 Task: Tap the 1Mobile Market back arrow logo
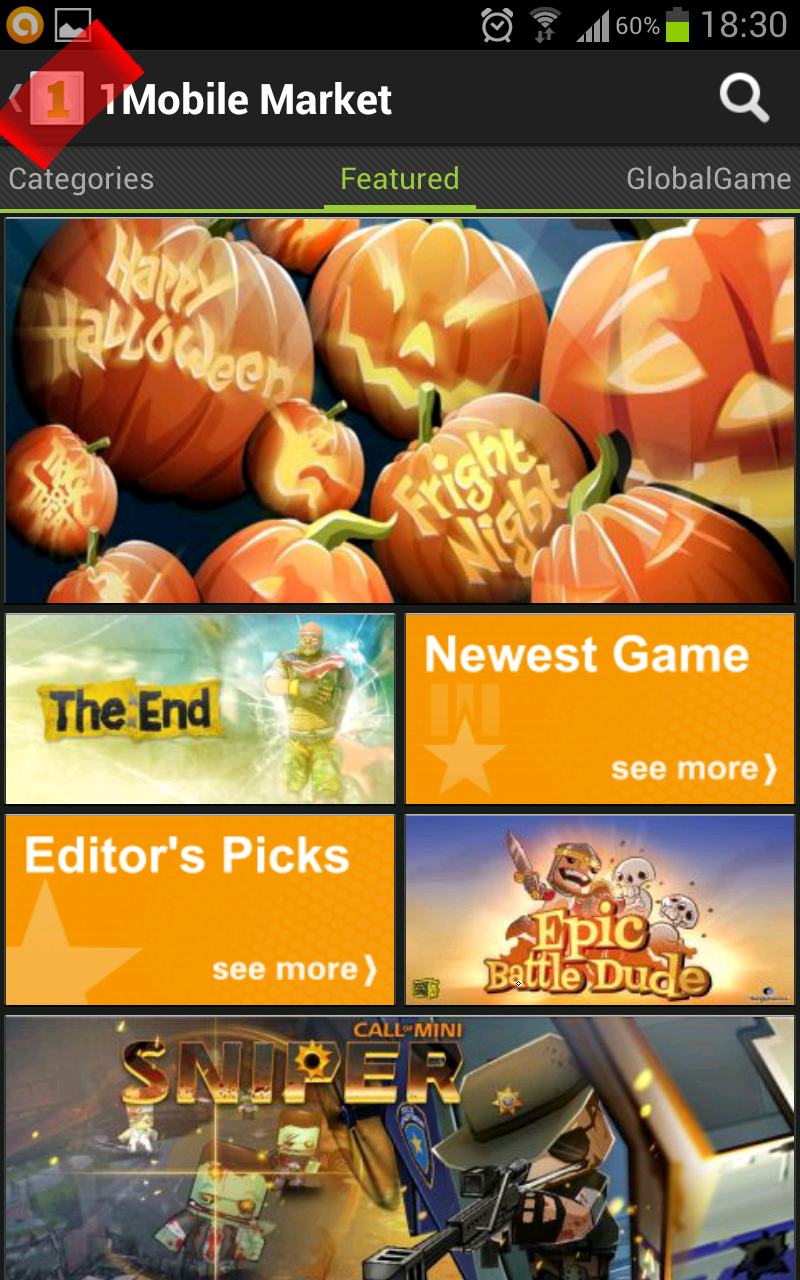(x=50, y=99)
